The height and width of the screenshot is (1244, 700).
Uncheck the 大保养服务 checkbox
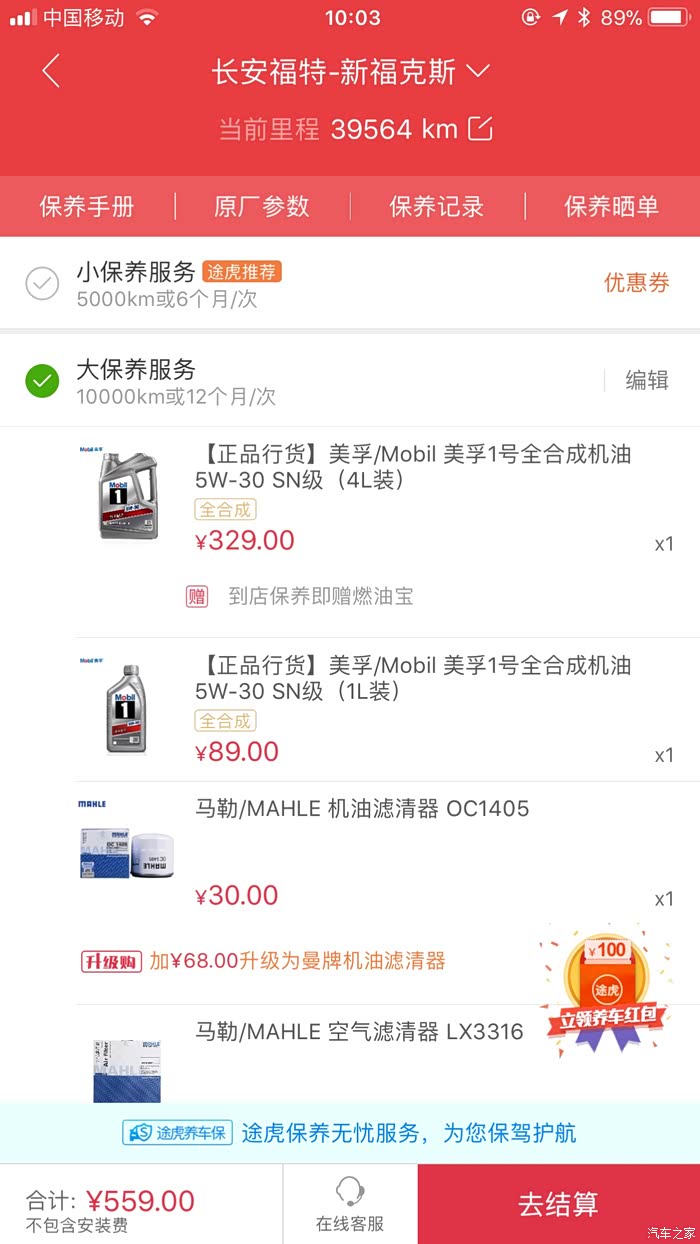[42, 381]
